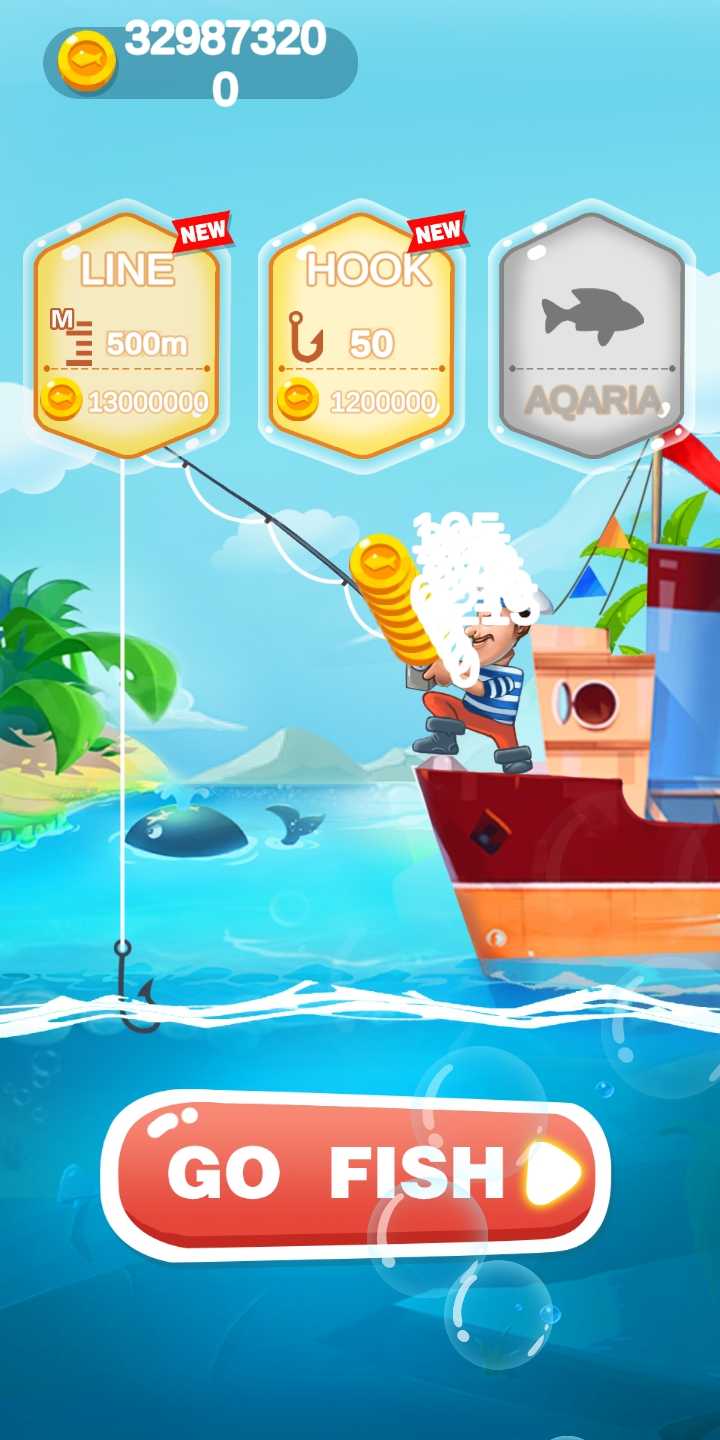Open the AQARIA fish collection card
720x1440 pixels.
point(592,337)
